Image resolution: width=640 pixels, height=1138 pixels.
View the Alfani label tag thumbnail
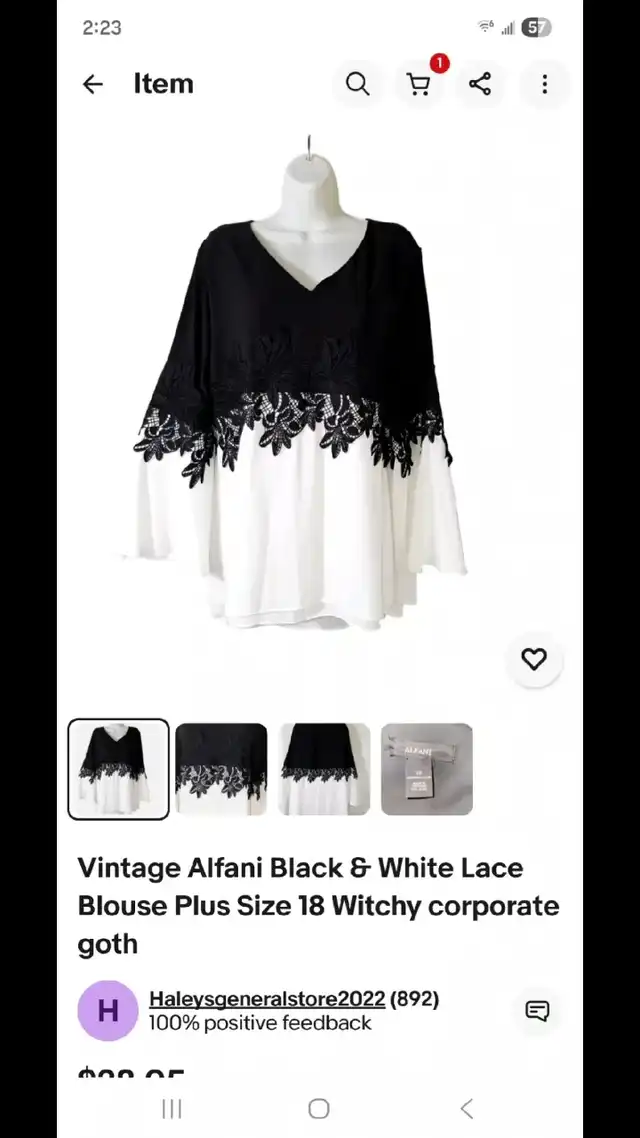(x=427, y=769)
